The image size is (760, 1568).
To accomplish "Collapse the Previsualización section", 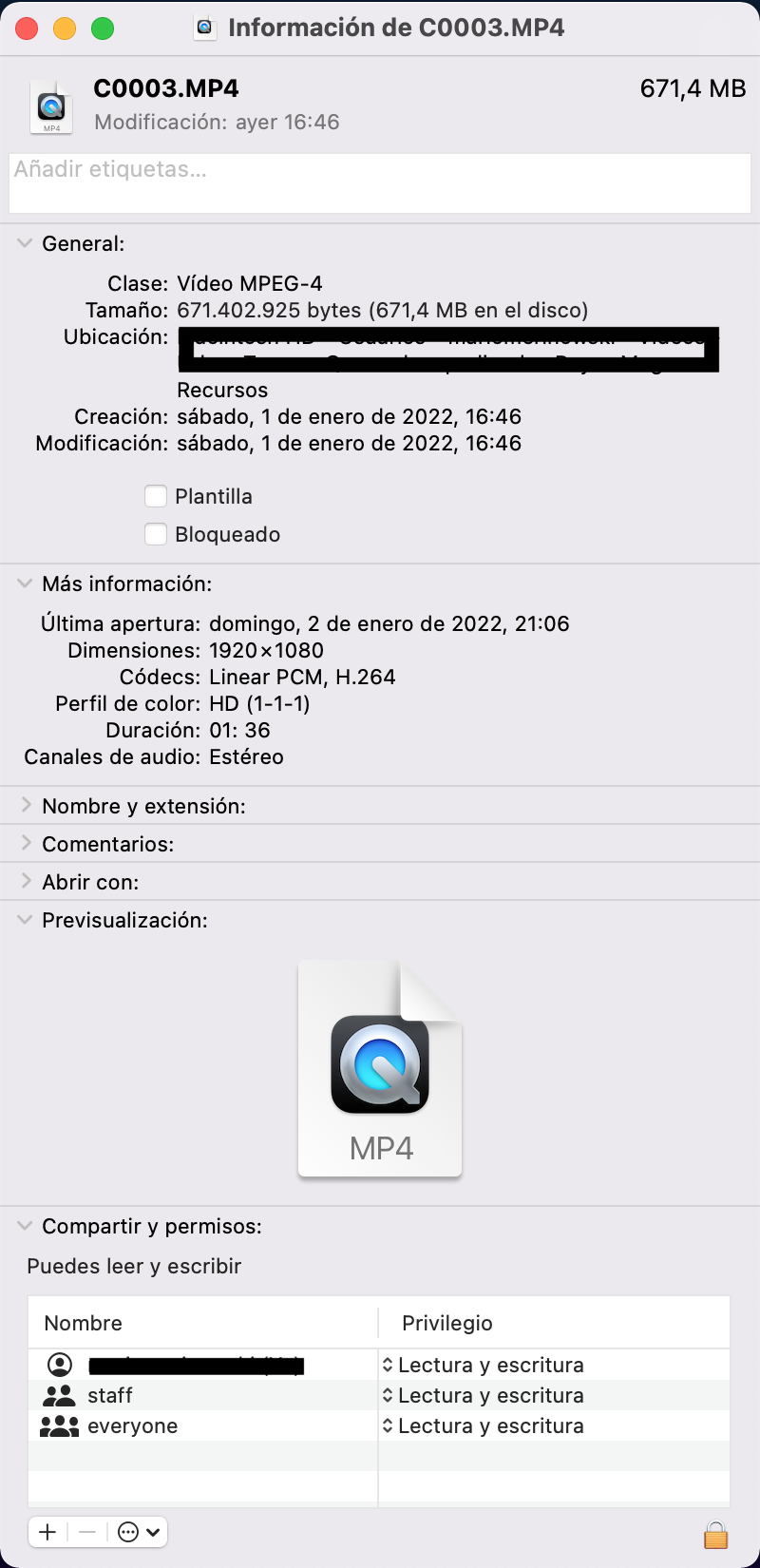I will coord(26,920).
